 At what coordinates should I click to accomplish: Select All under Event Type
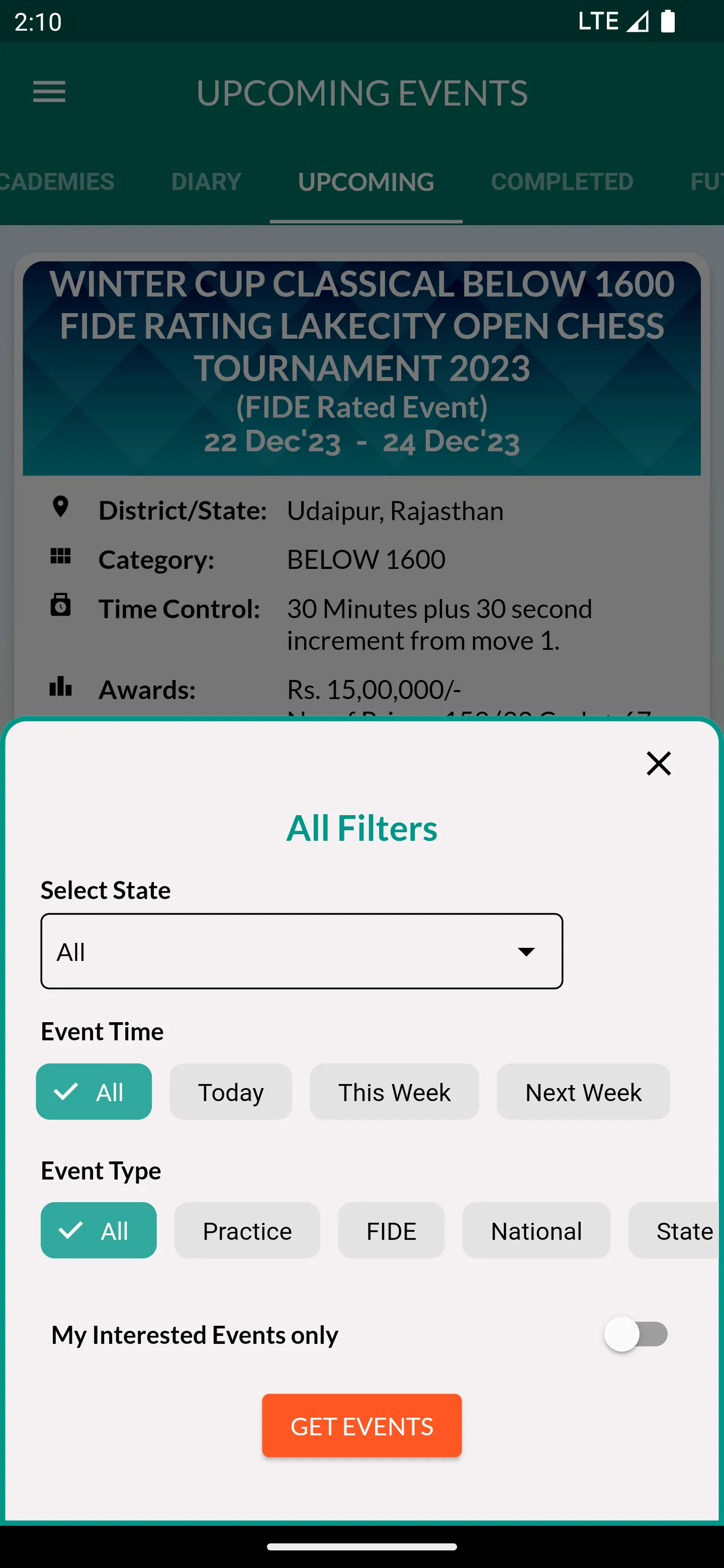pos(99,1230)
